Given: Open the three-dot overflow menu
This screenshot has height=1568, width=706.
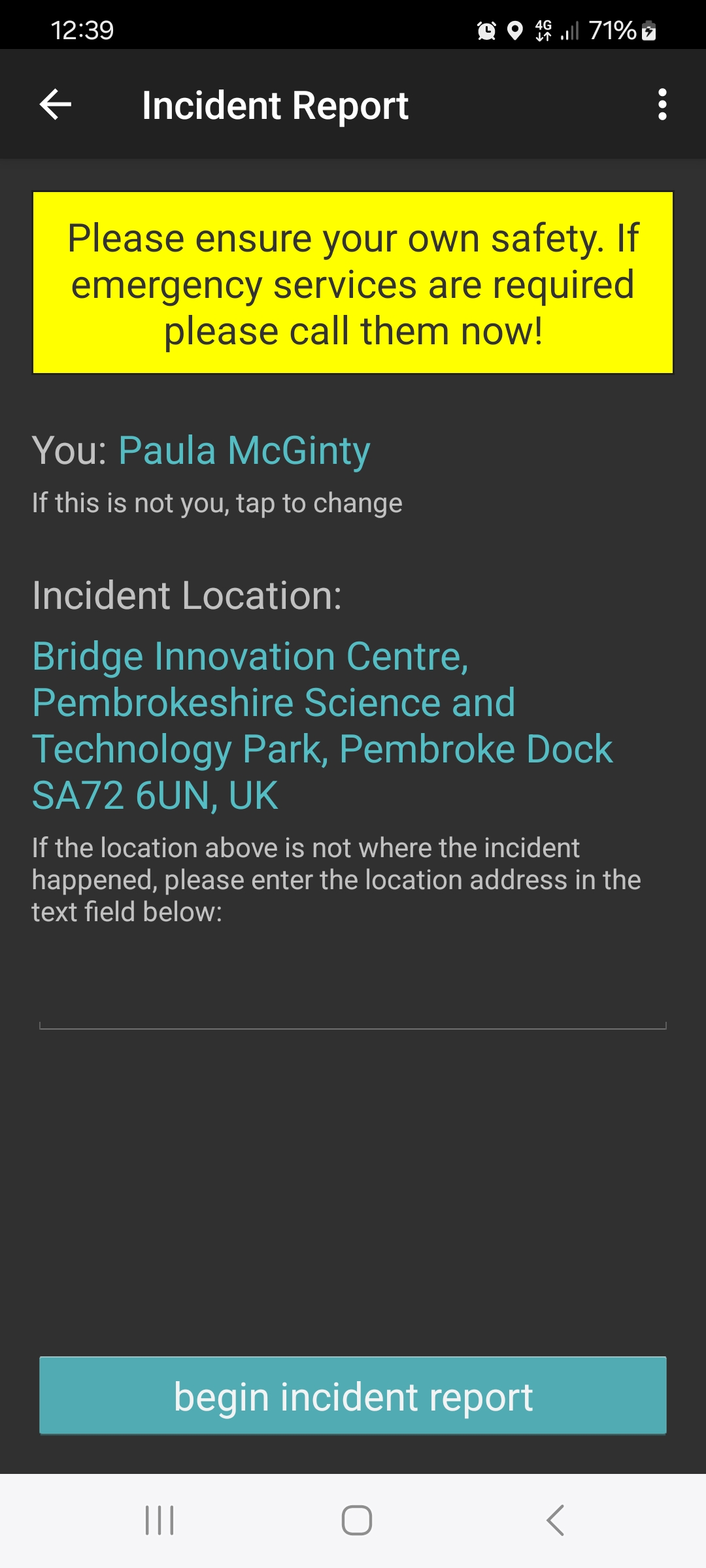Looking at the screenshot, I should click(x=662, y=105).
